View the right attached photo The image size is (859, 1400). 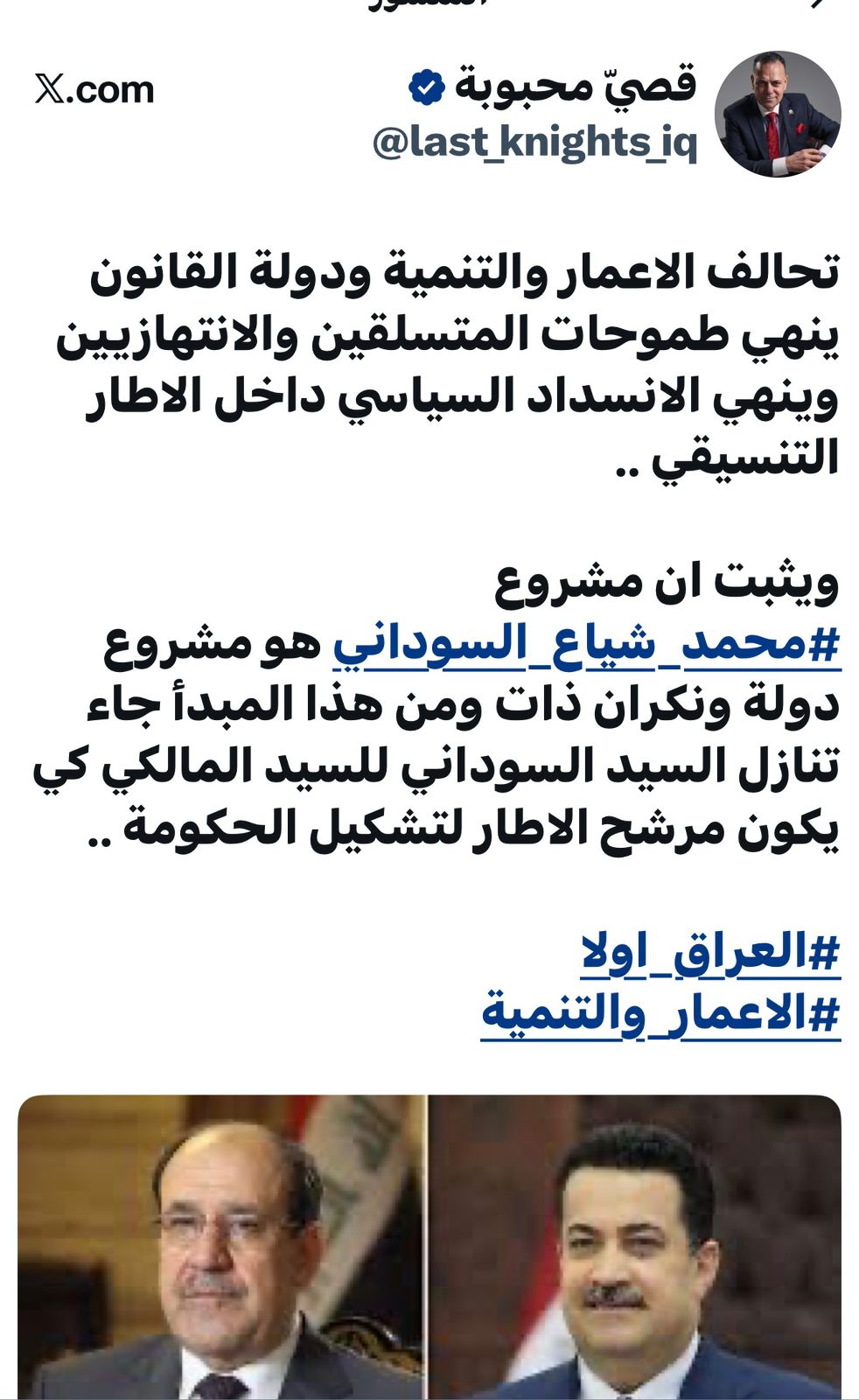coord(636,1247)
